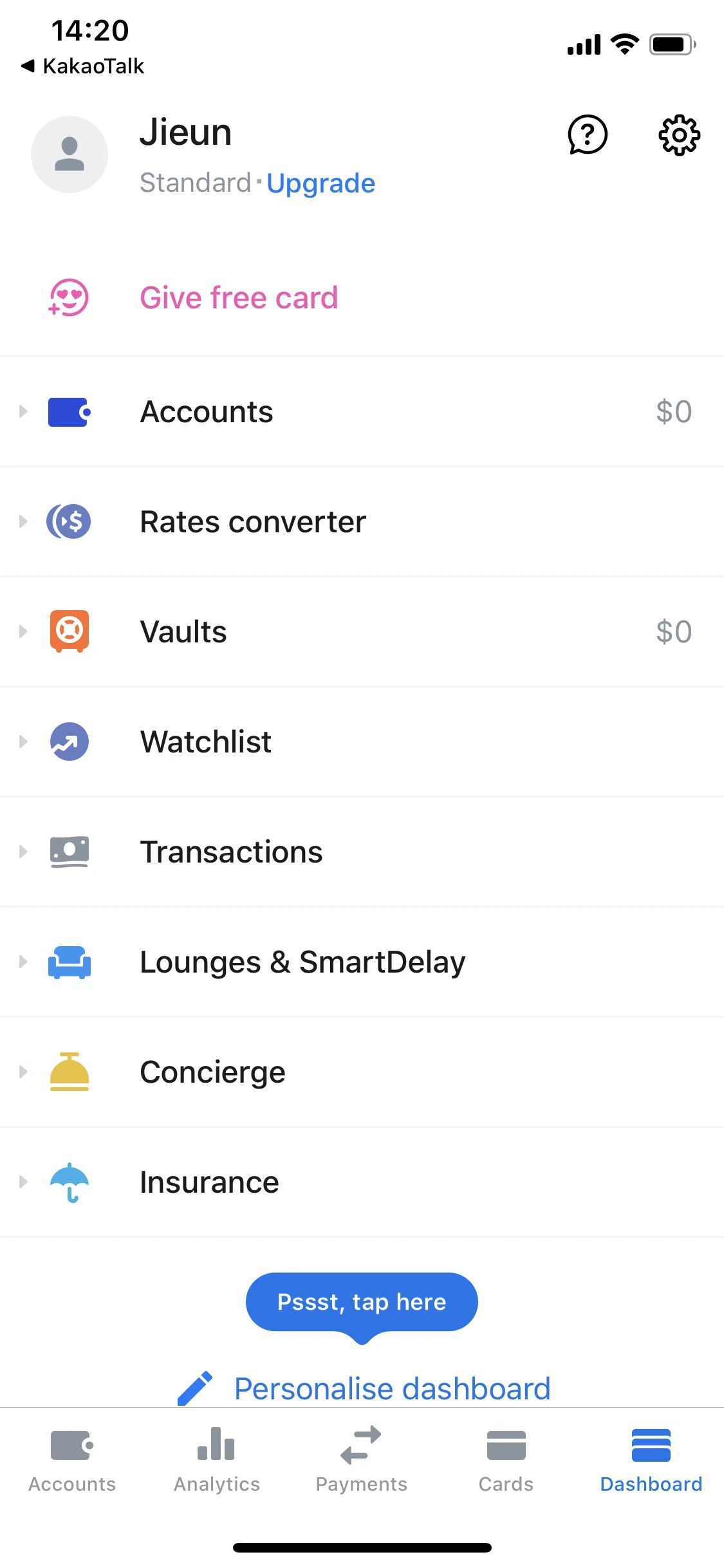This screenshot has width=724, height=1568.
Task: Expand Lounges & SmartDelay
Action: pos(302,962)
